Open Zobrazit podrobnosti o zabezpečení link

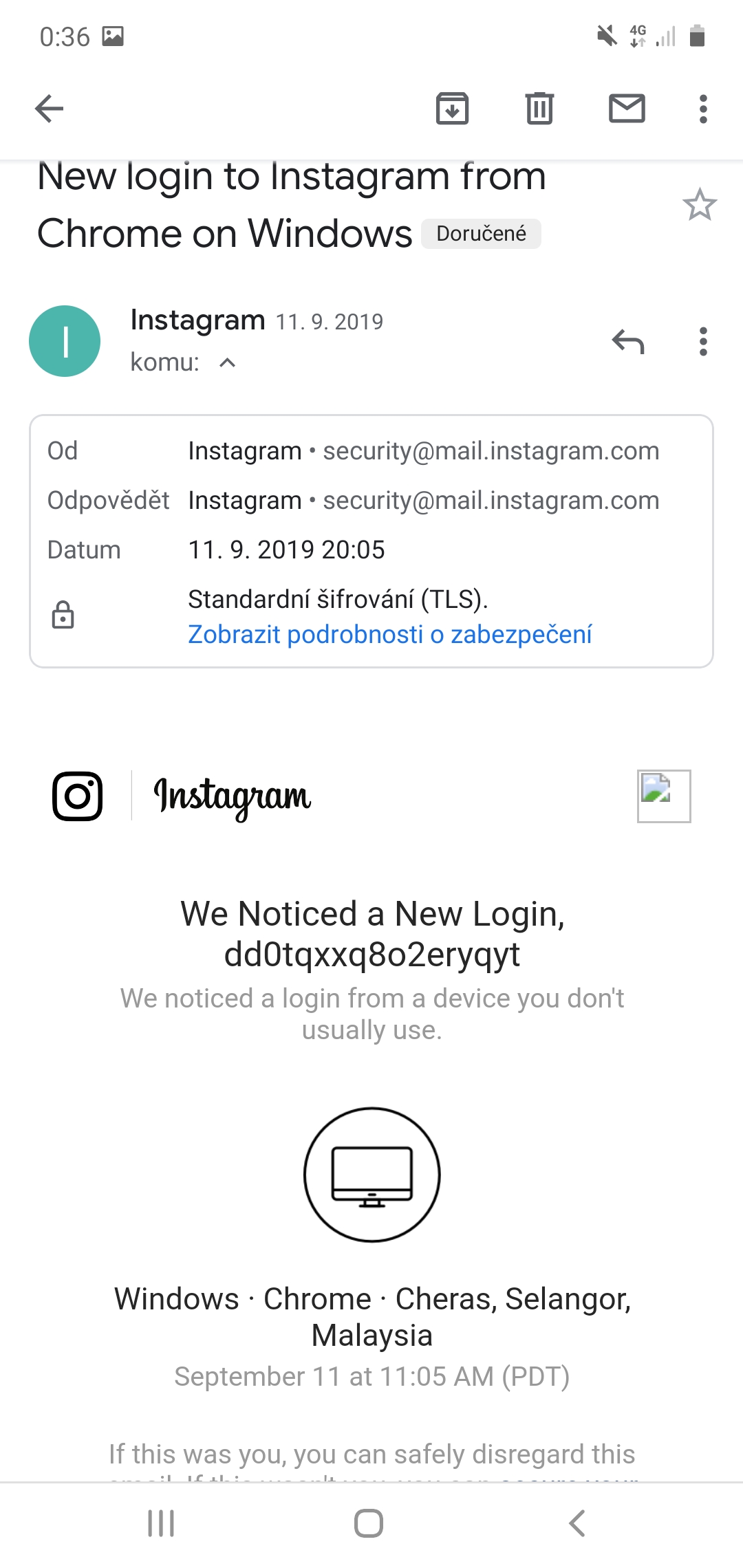(389, 634)
